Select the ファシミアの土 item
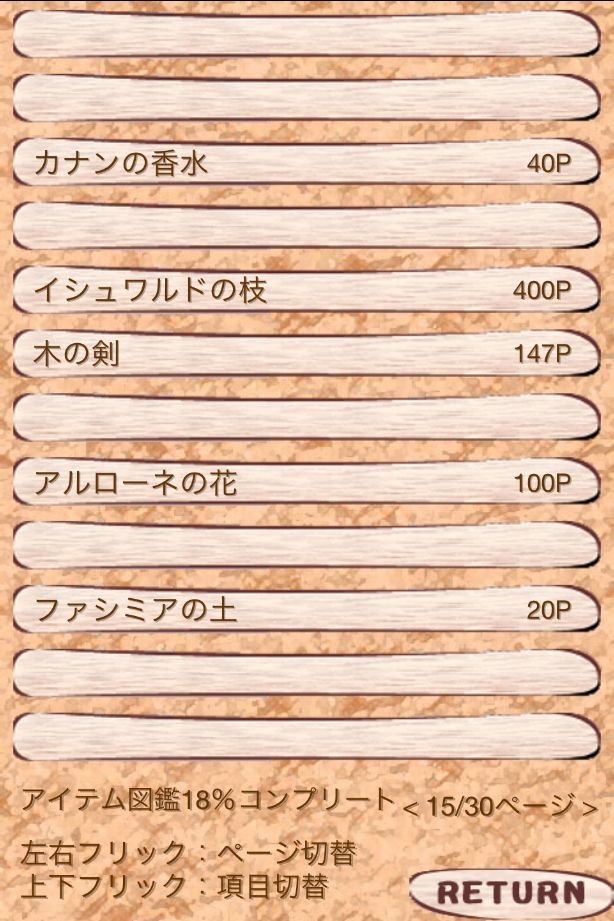This screenshot has width=614, height=921. click(x=306, y=610)
